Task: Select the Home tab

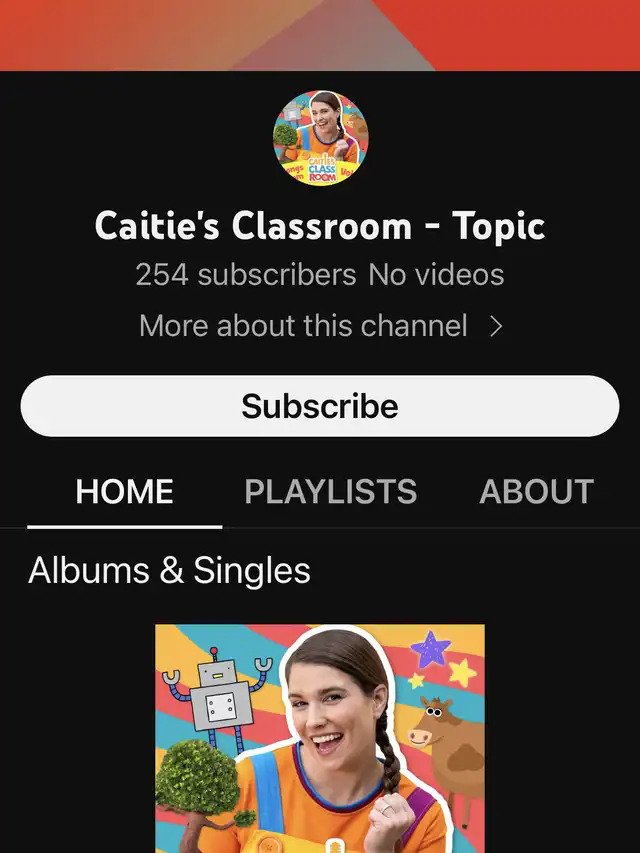Action: pyautogui.click(x=124, y=492)
